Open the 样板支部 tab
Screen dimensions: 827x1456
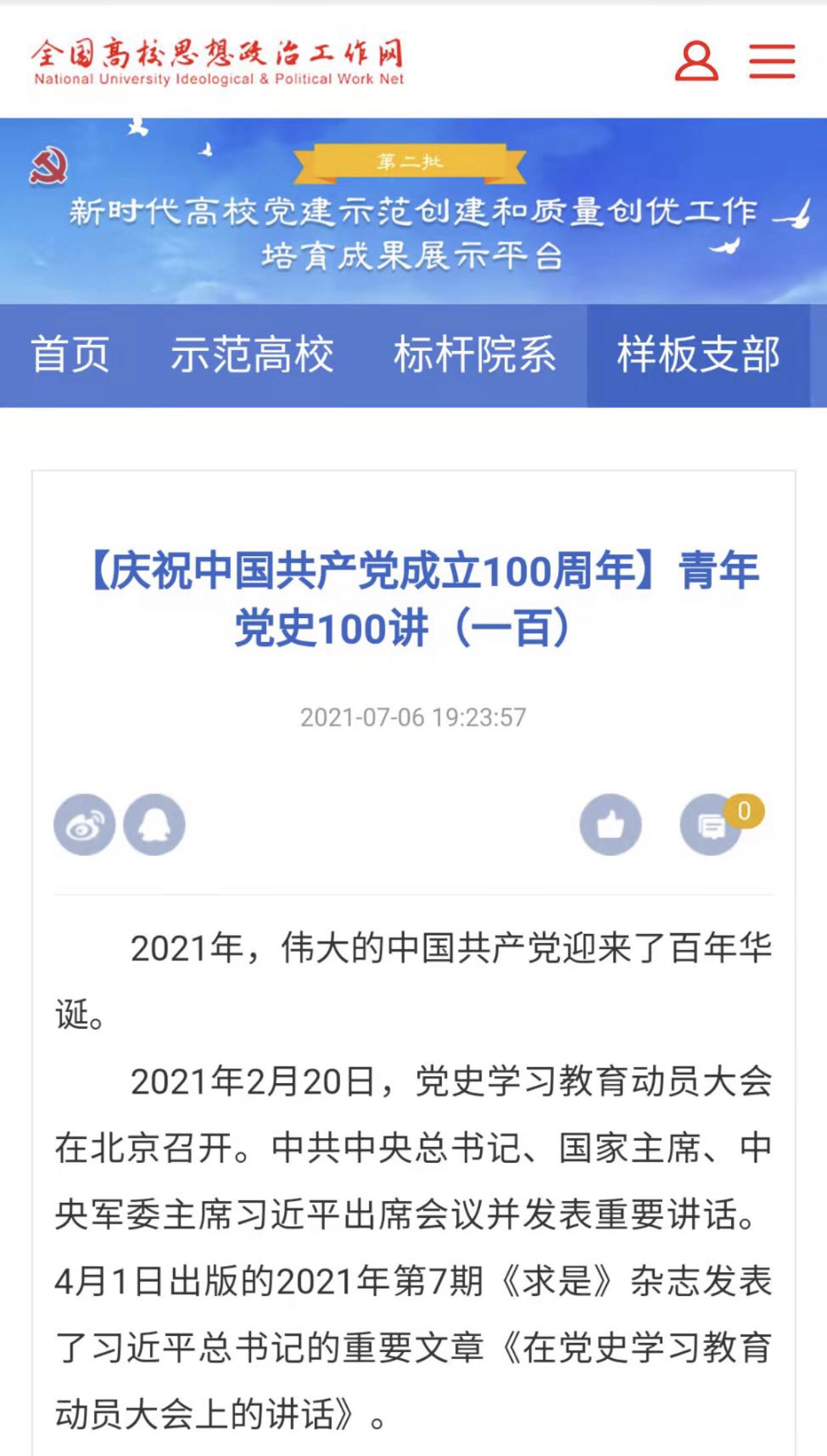click(x=698, y=355)
